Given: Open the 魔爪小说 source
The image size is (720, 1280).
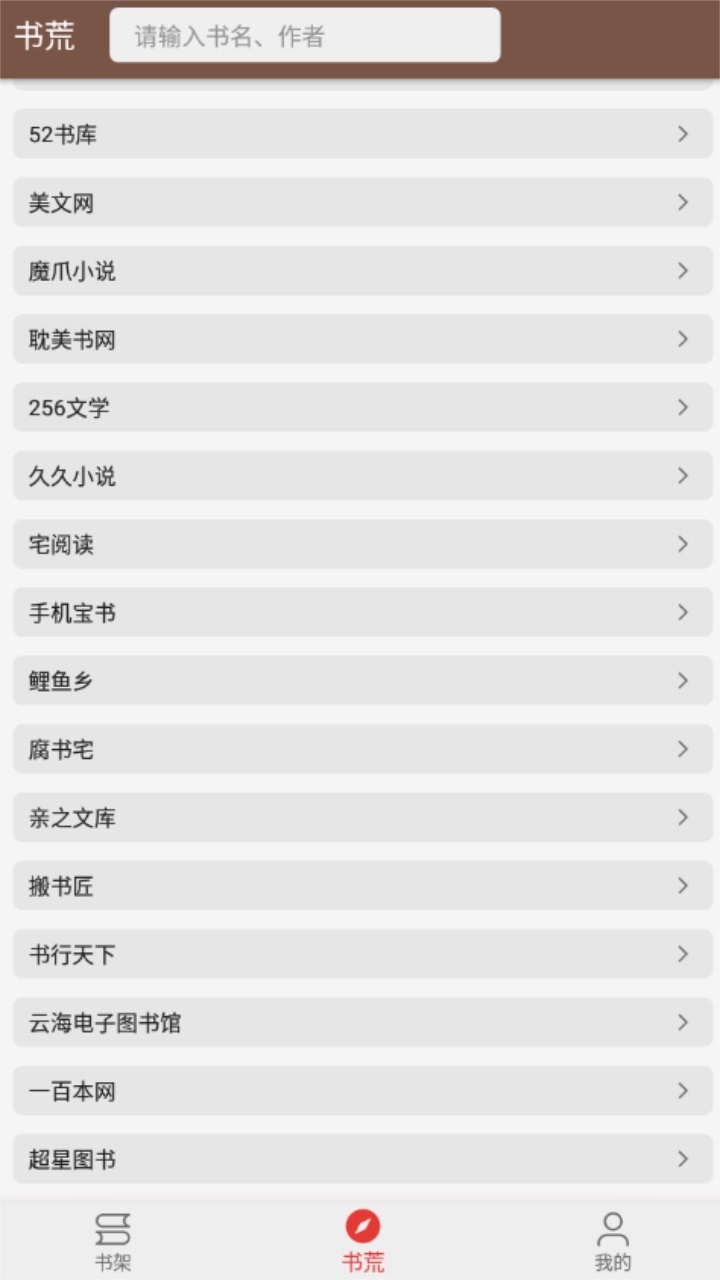Looking at the screenshot, I should click(360, 270).
